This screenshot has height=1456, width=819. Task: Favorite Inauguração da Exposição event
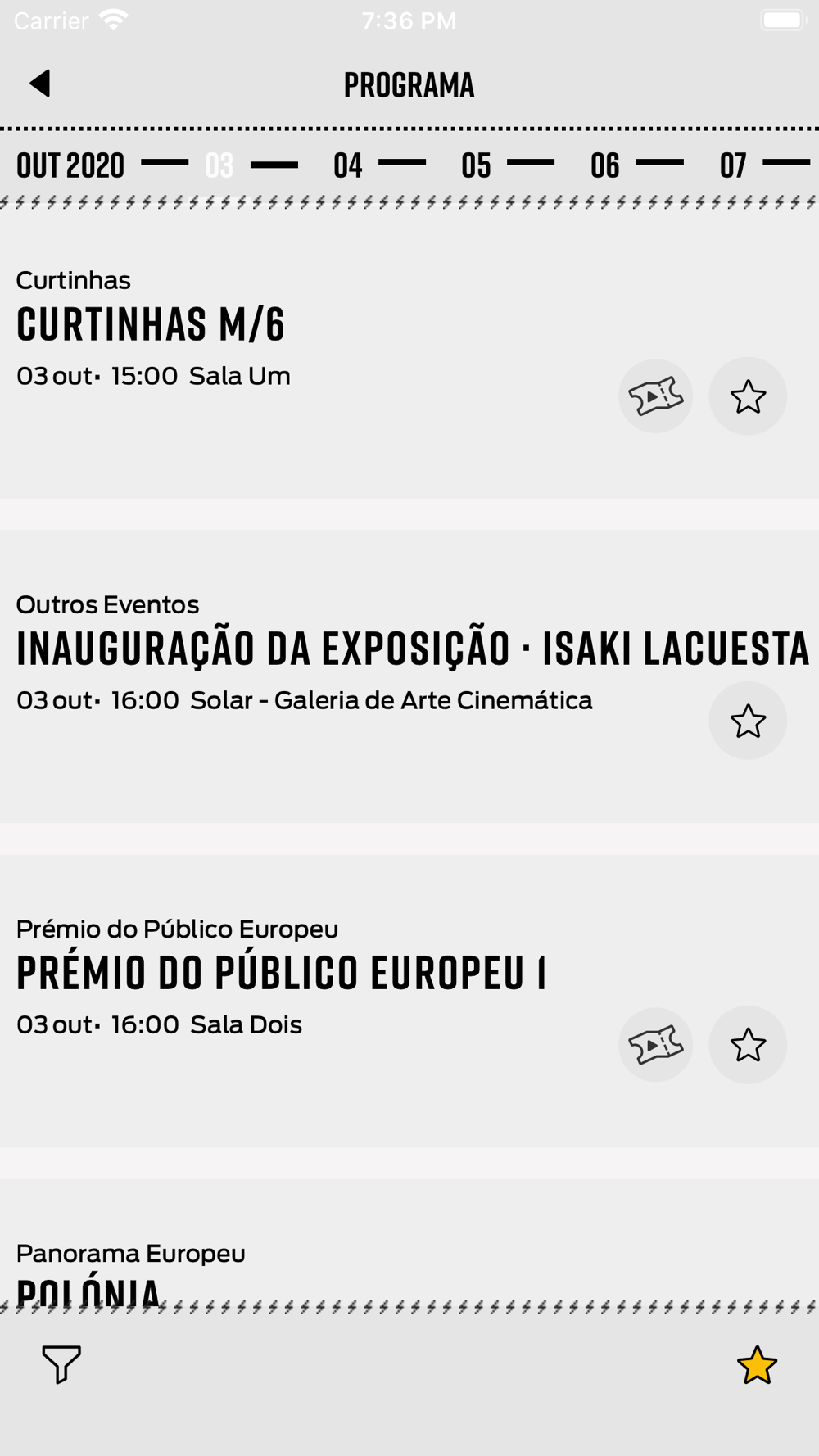(x=748, y=721)
